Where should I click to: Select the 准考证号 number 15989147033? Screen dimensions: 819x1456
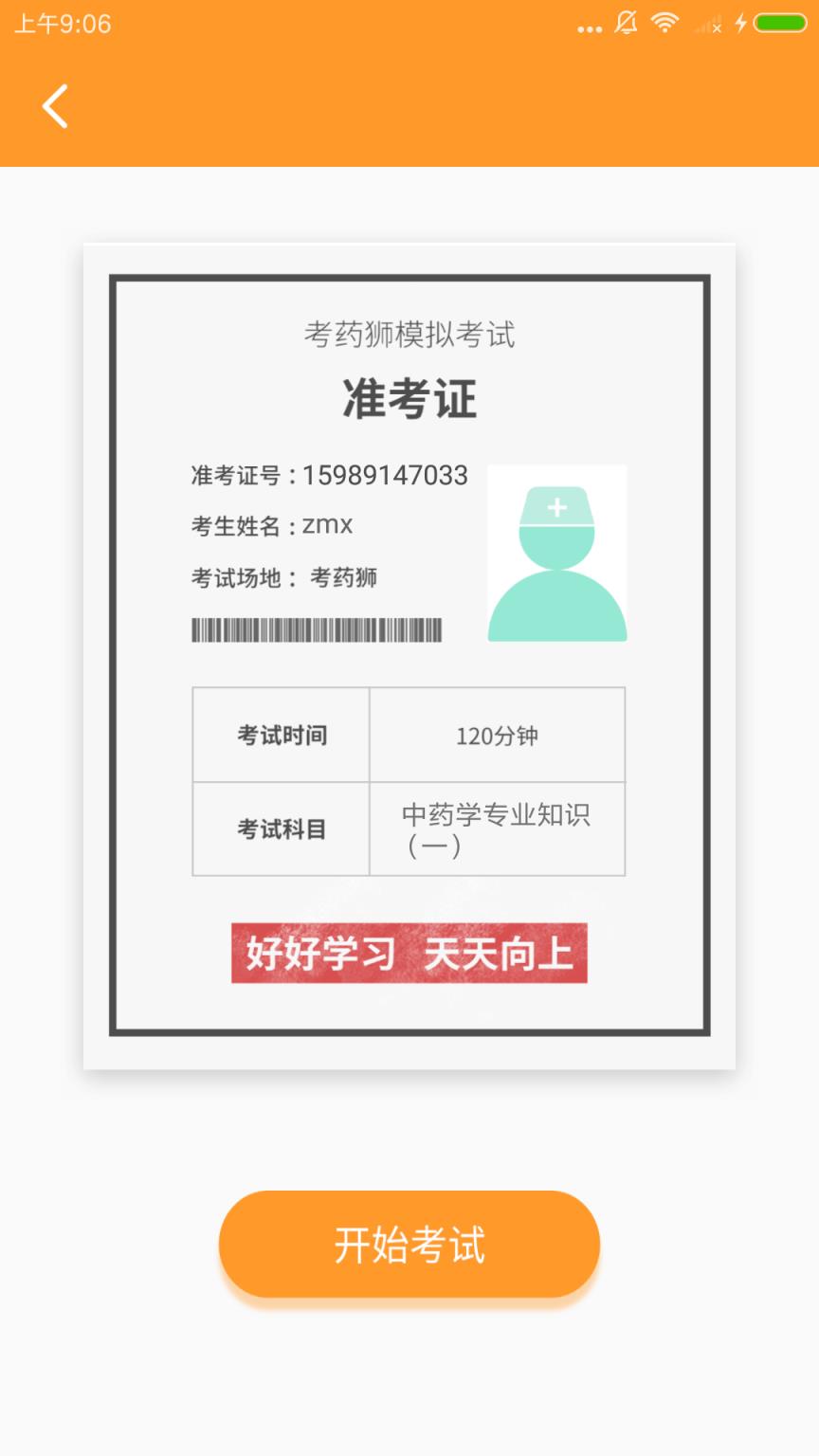pyautogui.click(x=384, y=475)
